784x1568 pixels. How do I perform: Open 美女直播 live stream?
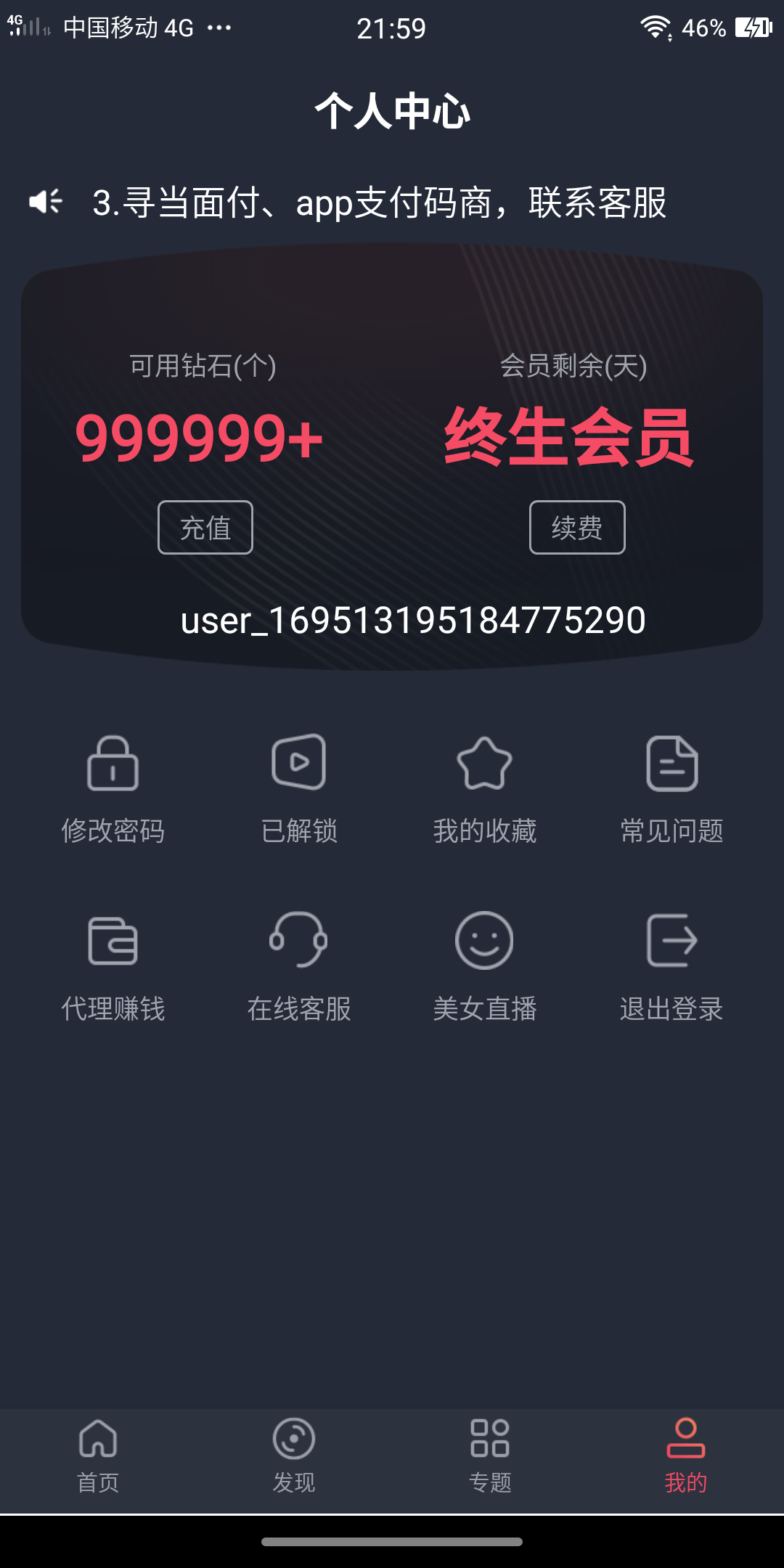click(x=485, y=967)
